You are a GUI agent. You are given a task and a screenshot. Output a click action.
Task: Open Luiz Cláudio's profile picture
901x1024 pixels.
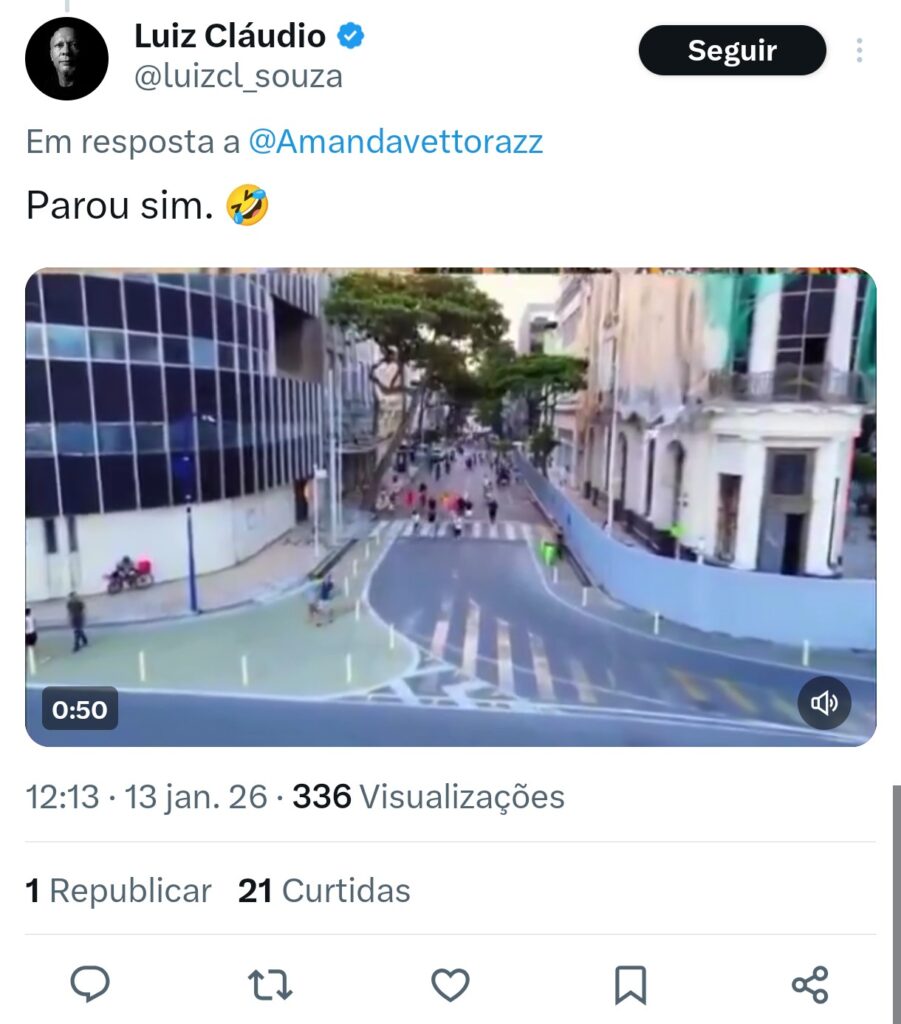[66, 58]
